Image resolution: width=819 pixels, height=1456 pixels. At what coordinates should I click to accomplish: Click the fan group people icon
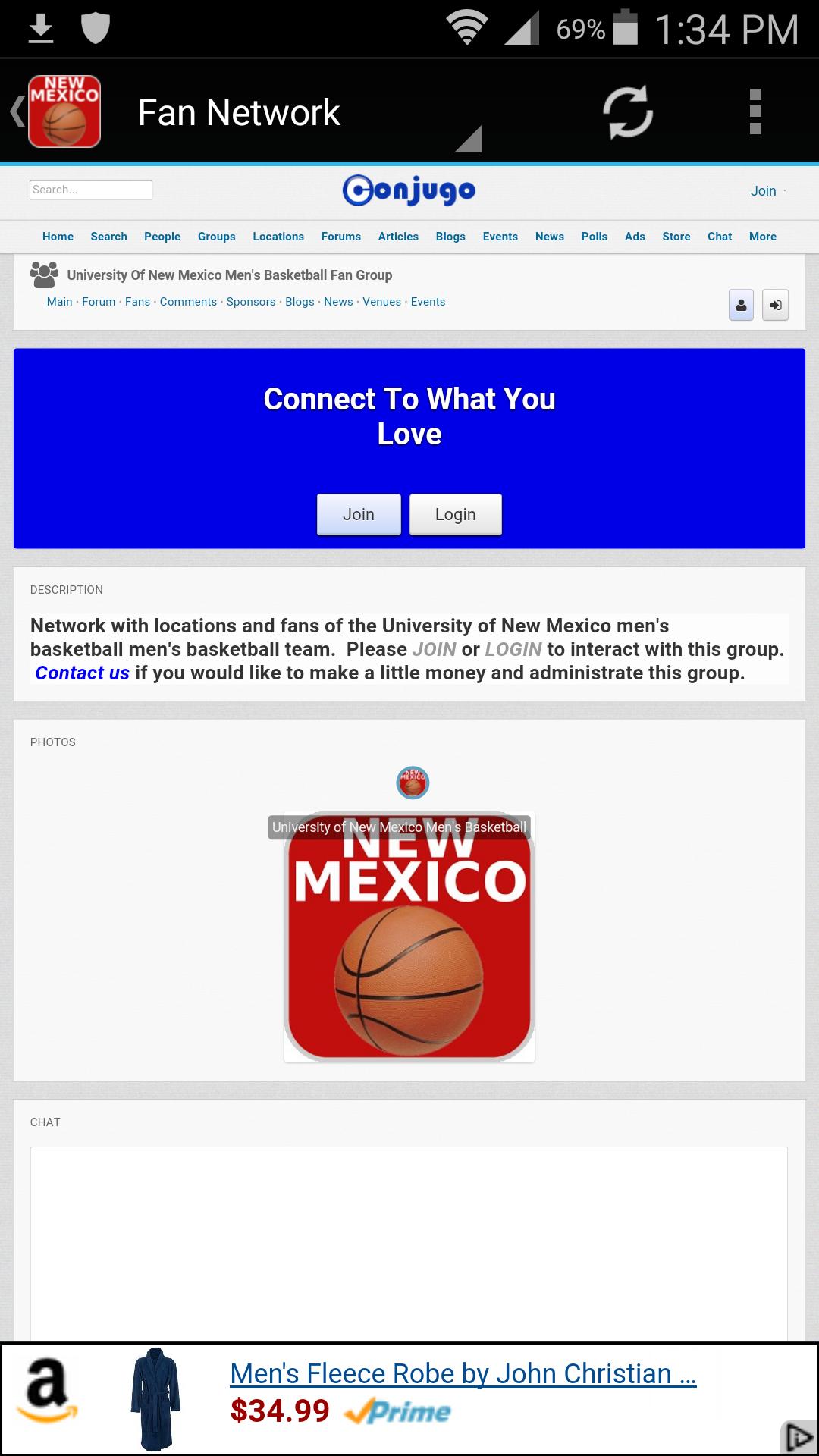pos(44,275)
